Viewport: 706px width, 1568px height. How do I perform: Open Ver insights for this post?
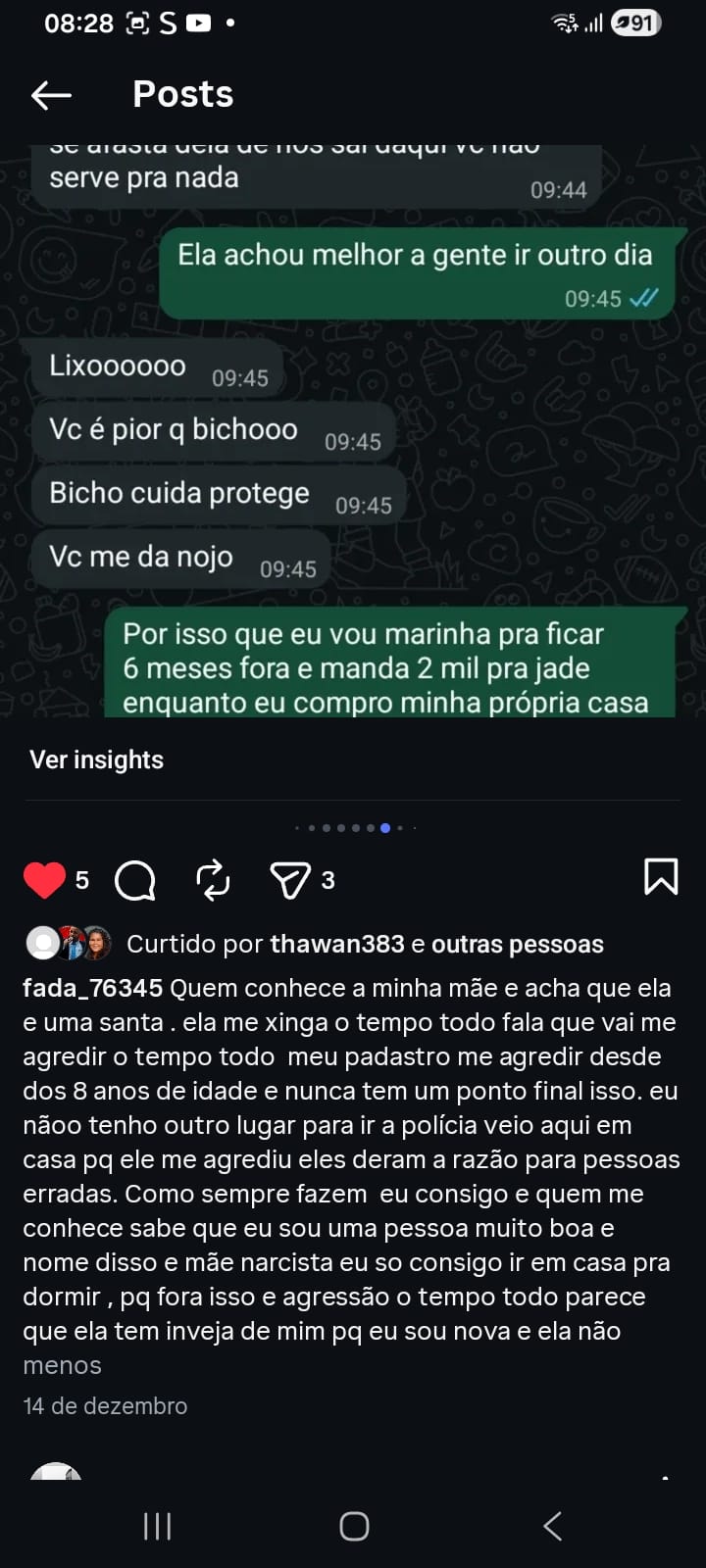[96, 759]
